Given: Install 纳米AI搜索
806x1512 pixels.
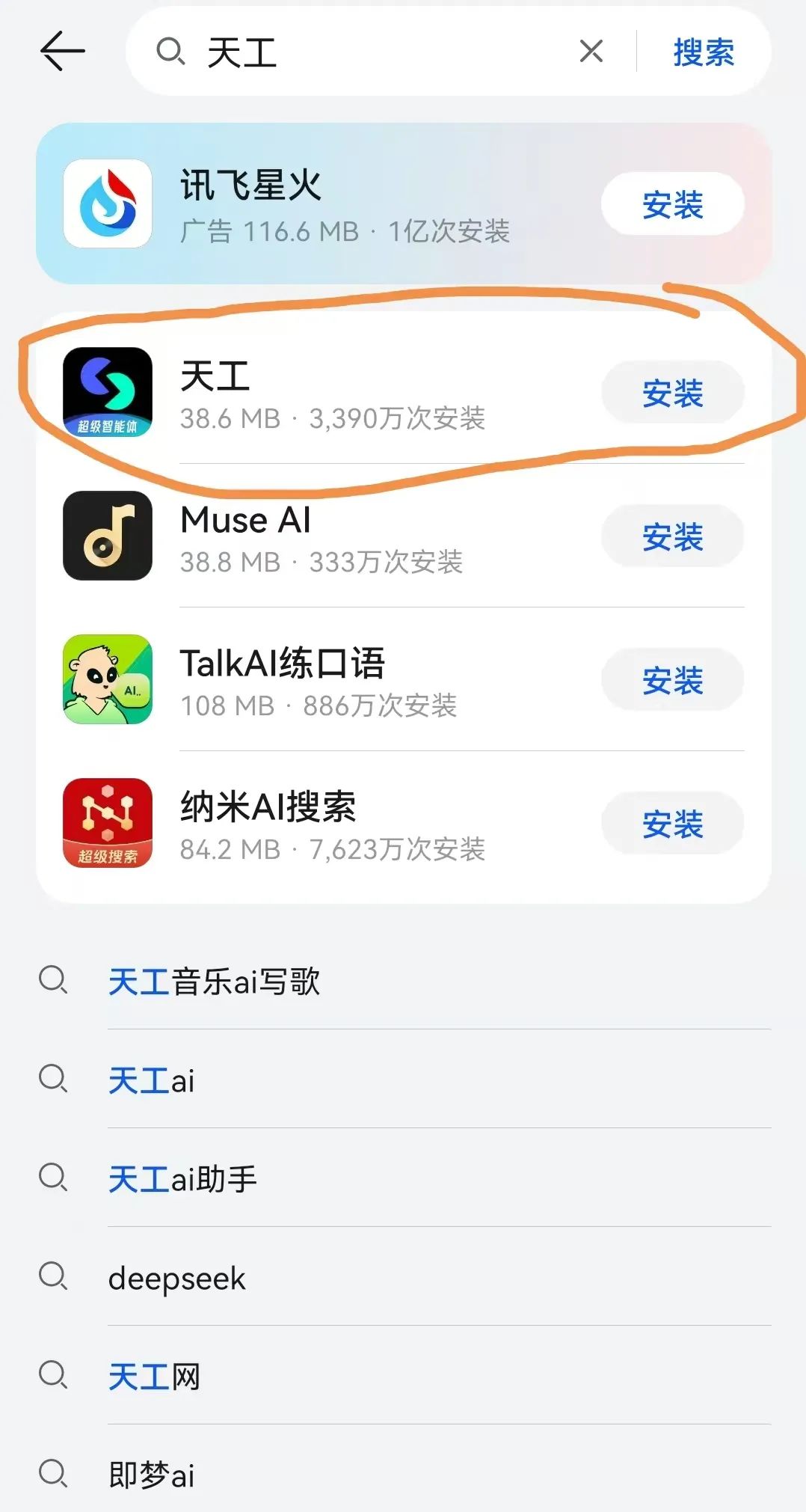Looking at the screenshot, I should [x=672, y=824].
